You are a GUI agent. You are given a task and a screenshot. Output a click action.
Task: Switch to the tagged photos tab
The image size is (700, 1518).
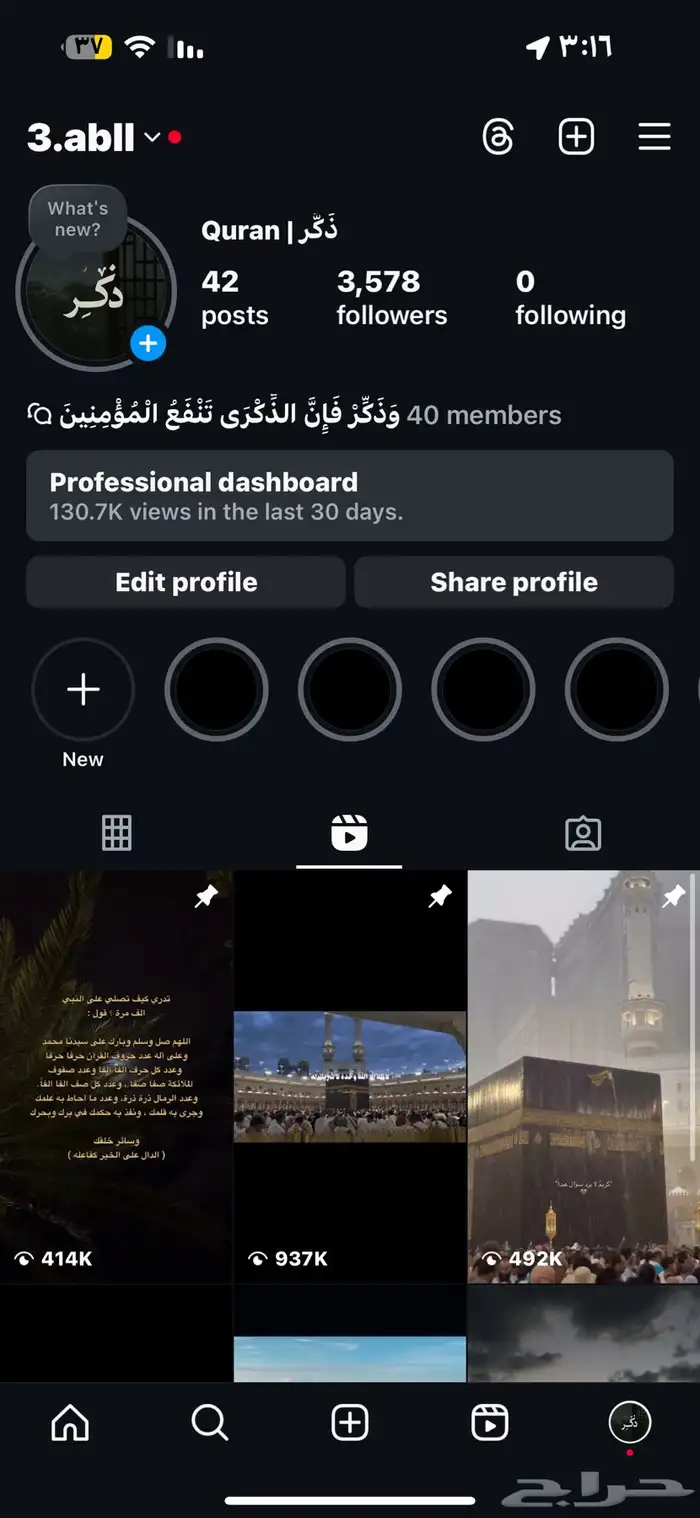coord(582,833)
